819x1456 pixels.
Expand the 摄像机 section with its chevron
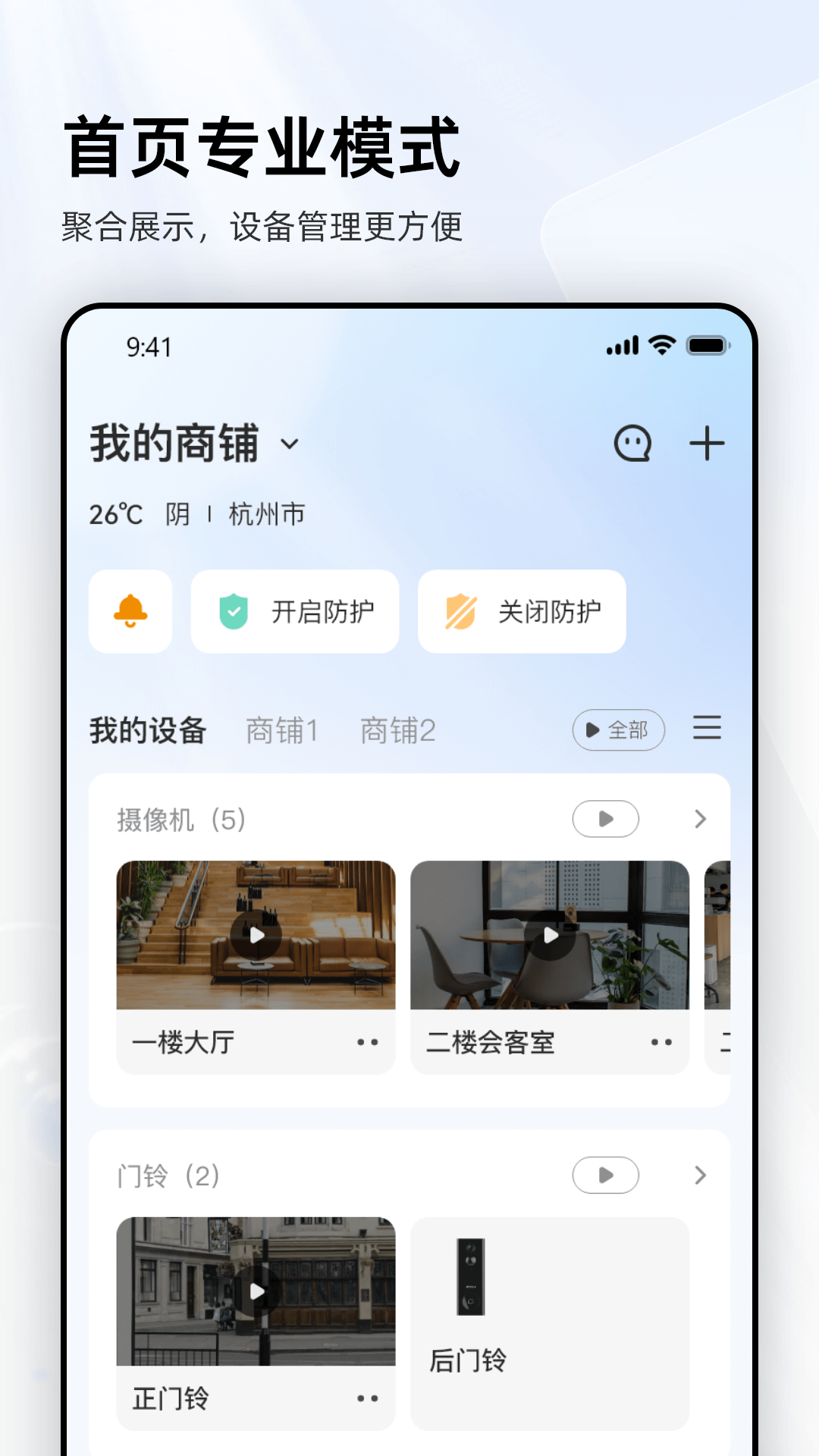(699, 819)
